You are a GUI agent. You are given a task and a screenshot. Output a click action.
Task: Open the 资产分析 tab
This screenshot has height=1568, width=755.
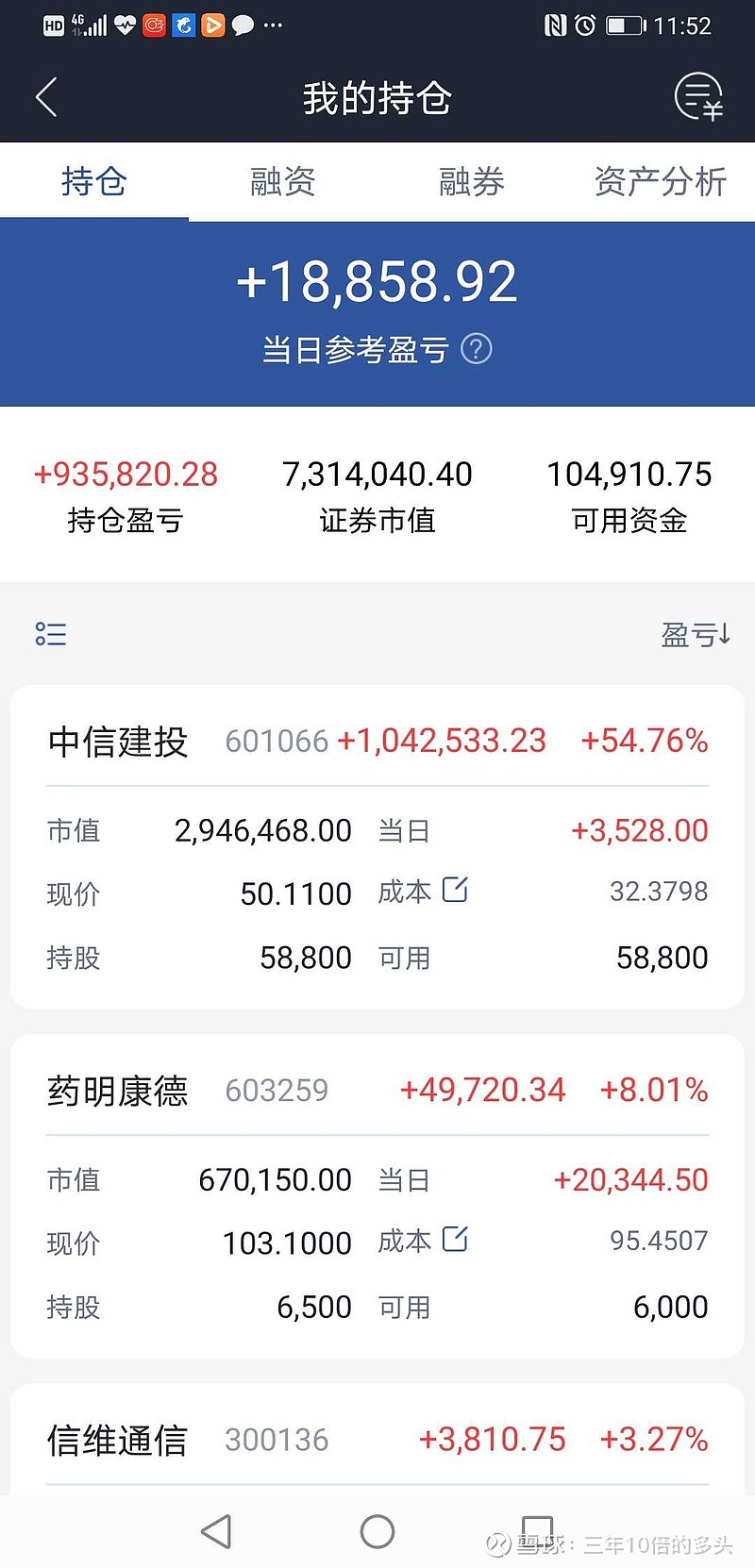[660, 181]
